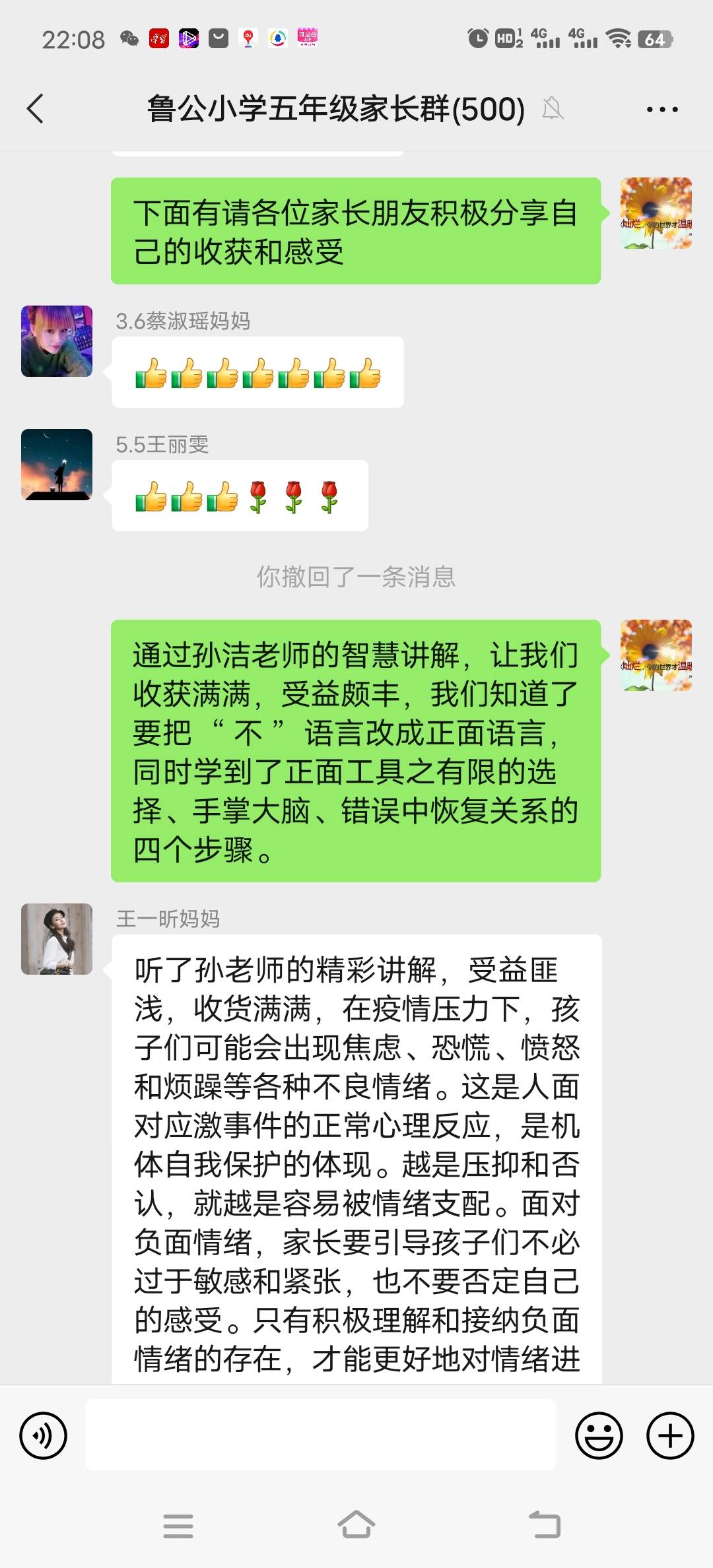Open group chat settings via the ellipsis menu
Image resolution: width=713 pixels, height=1568 pixels.
tap(662, 109)
